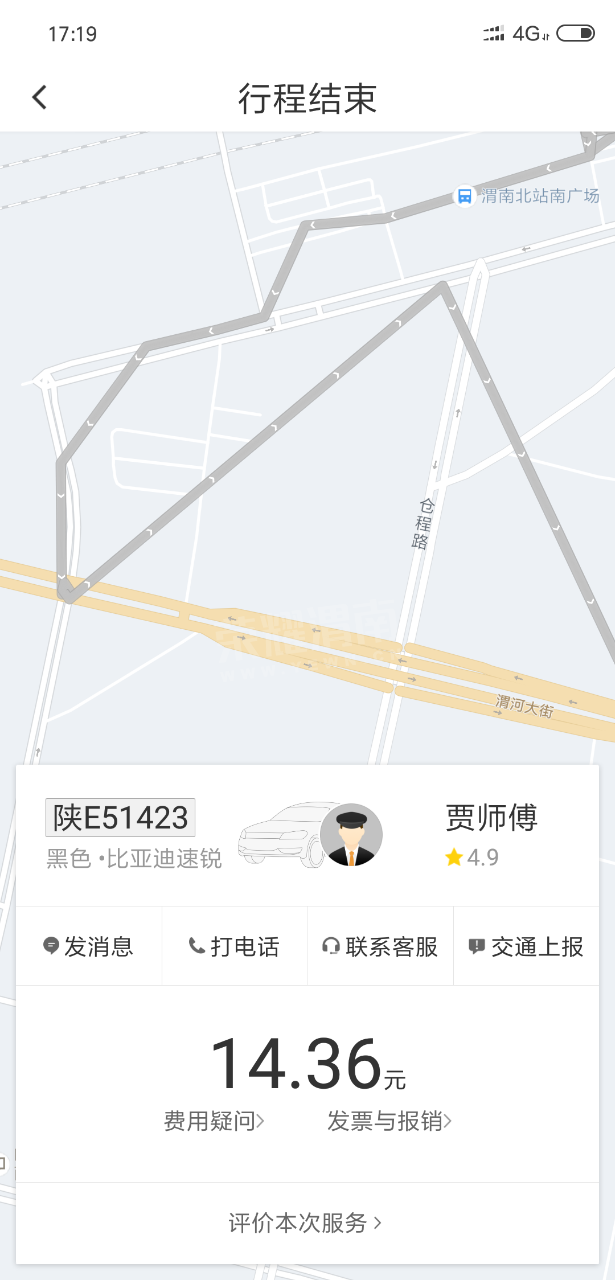View driver 贾师傅's profile avatar

coord(351,835)
